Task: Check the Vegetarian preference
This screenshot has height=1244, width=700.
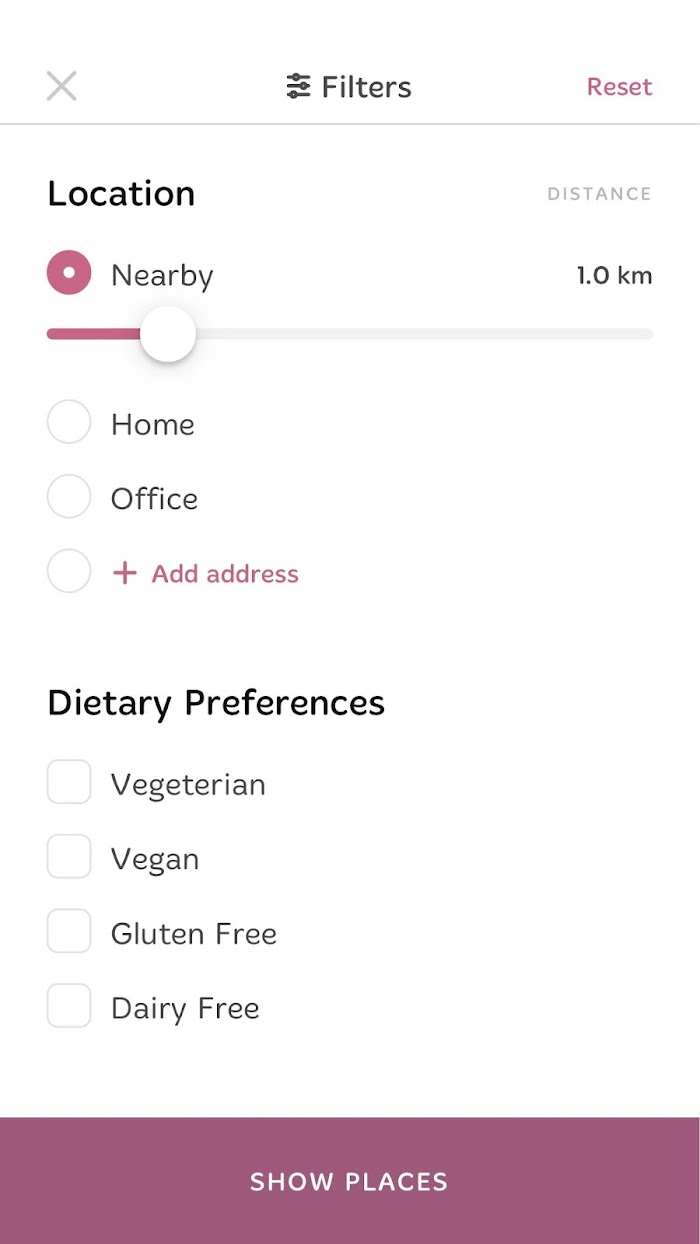Action: click(x=69, y=782)
